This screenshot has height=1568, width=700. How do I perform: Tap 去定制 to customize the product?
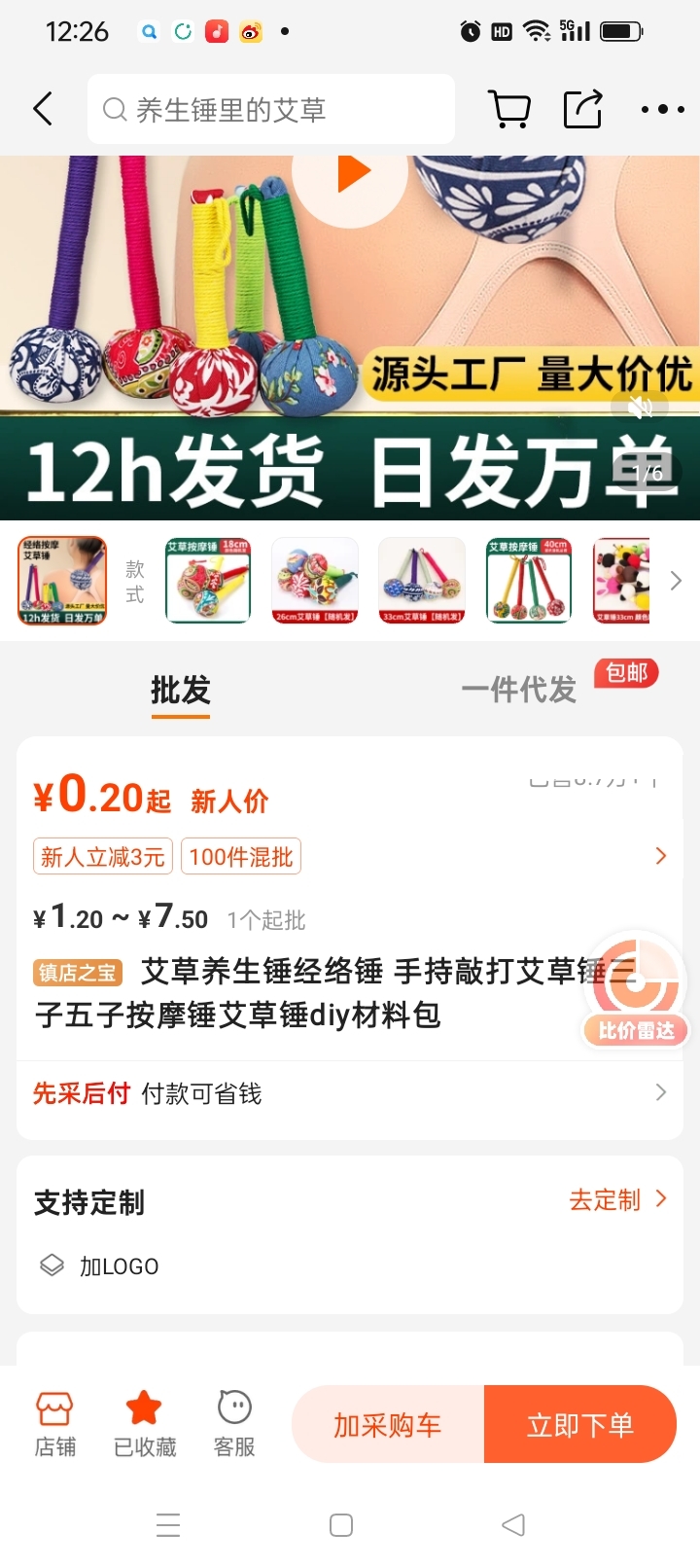(x=616, y=1199)
